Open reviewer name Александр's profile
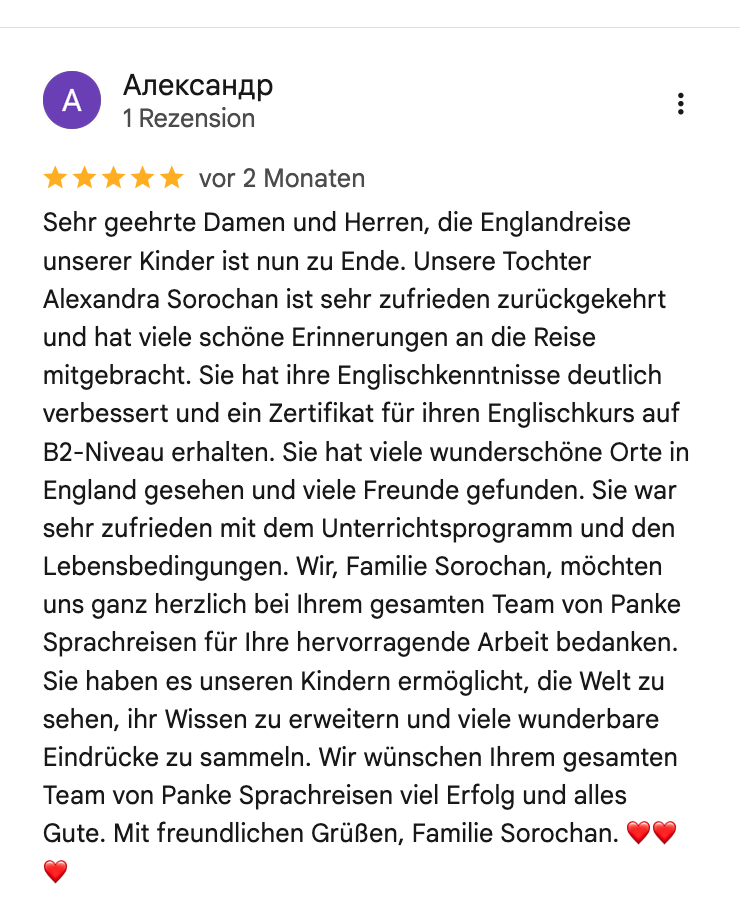This screenshot has width=740, height=918. click(x=198, y=85)
